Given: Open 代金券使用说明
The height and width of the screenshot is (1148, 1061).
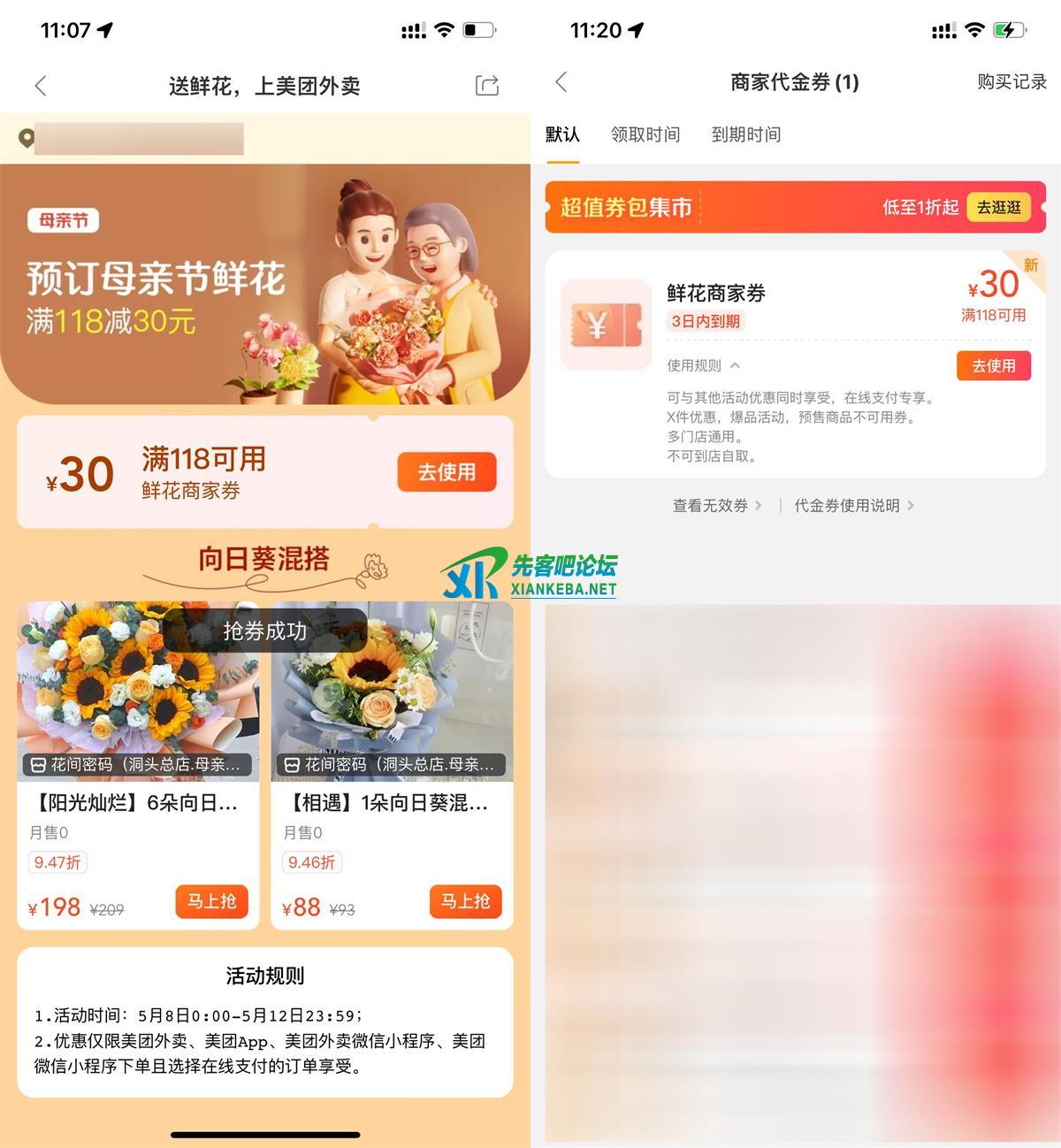Looking at the screenshot, I should [x=853, y=505].
